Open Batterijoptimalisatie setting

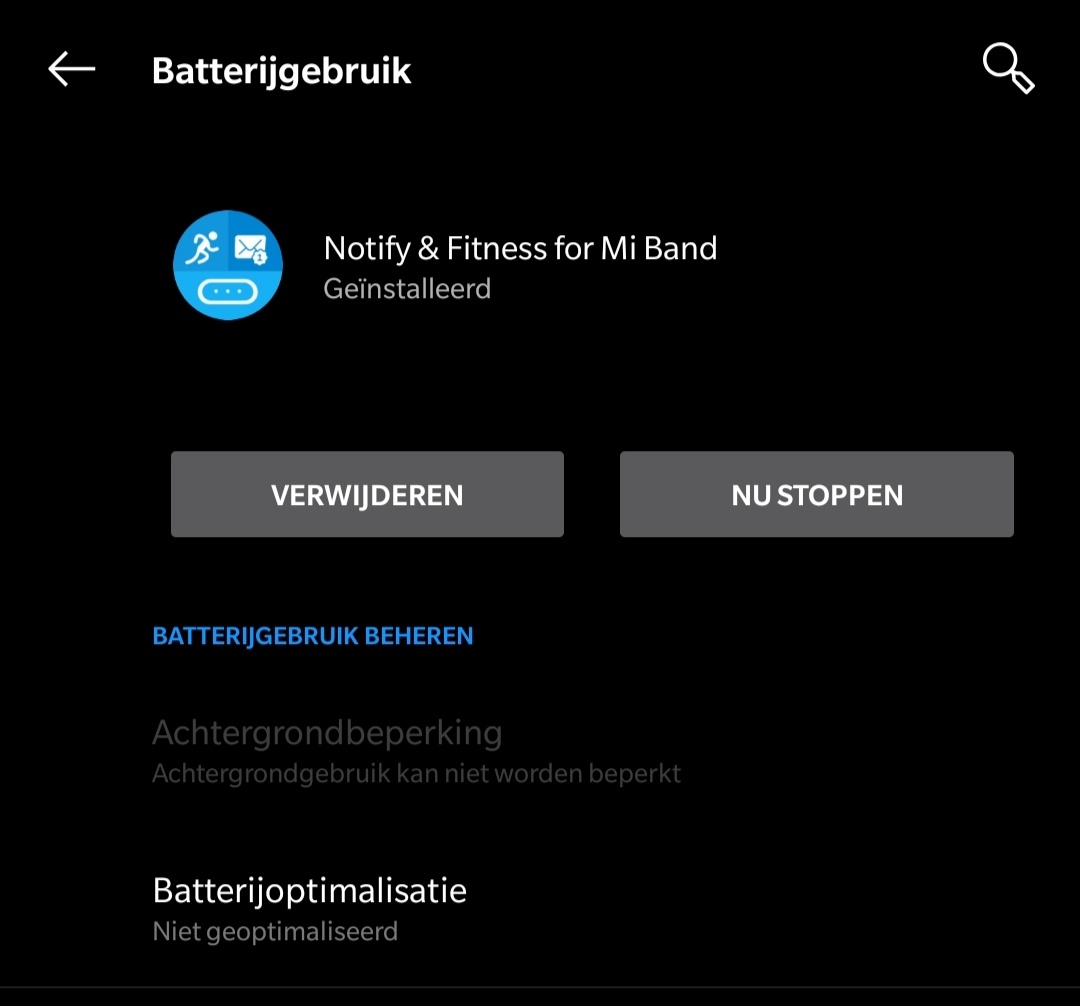(x=310, y=908)
